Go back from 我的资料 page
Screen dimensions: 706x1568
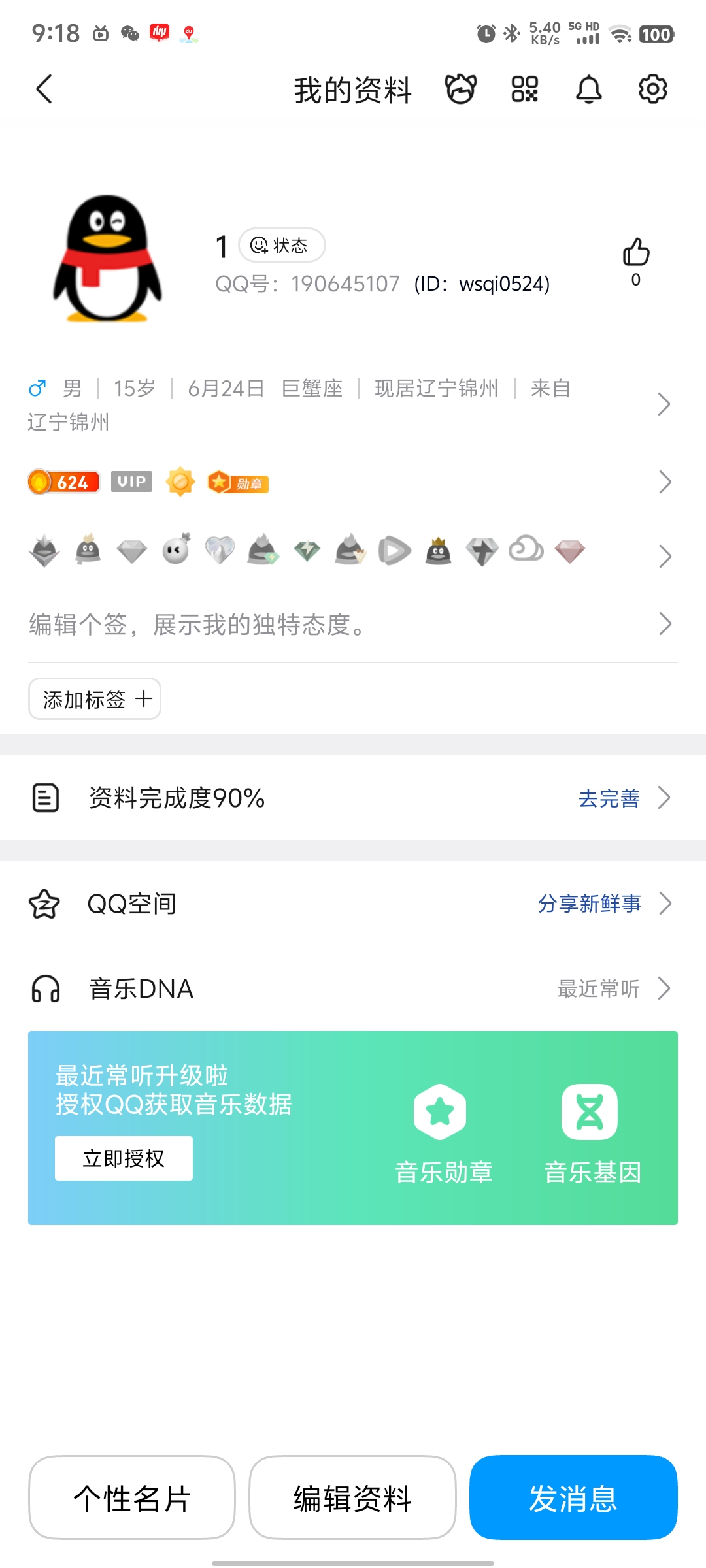[x=44, y=90]
